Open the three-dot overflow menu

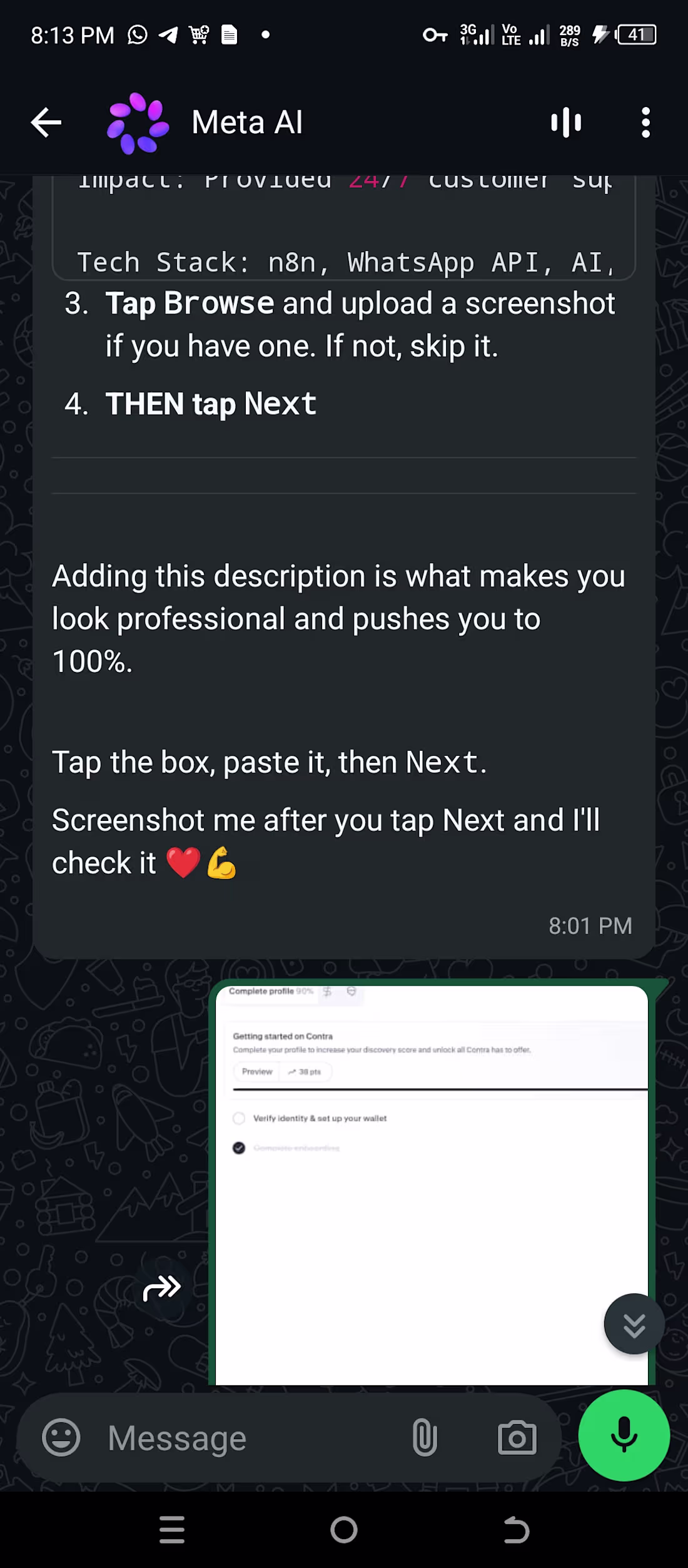[645, 122]
